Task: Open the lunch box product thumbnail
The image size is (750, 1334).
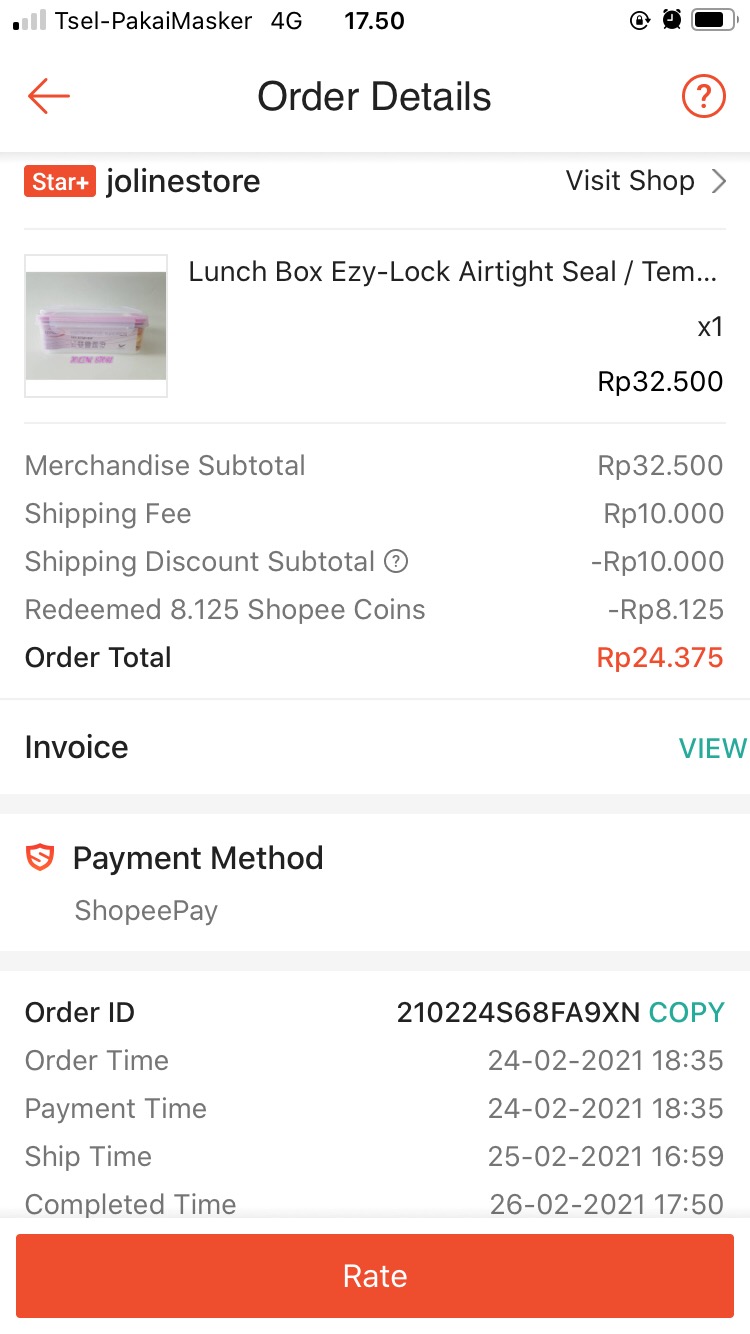Action: [96, 324]
